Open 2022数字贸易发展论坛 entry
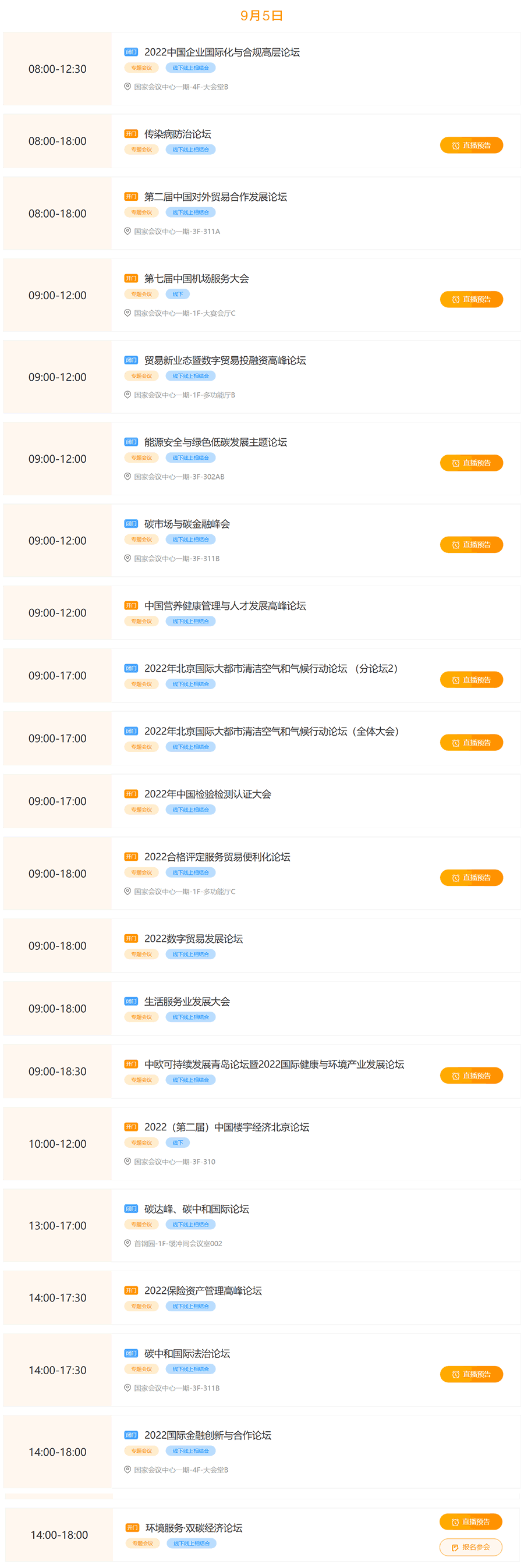524x1568 pixels. click(193, 939)
